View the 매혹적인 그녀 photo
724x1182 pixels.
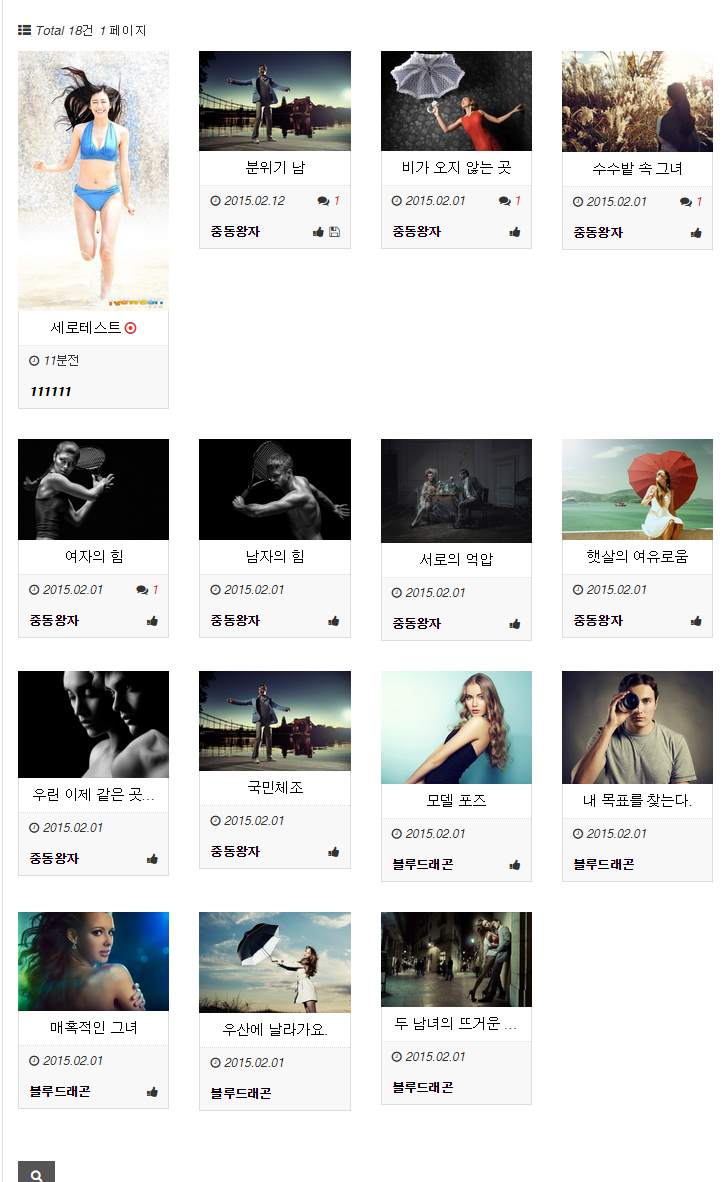93,1027
